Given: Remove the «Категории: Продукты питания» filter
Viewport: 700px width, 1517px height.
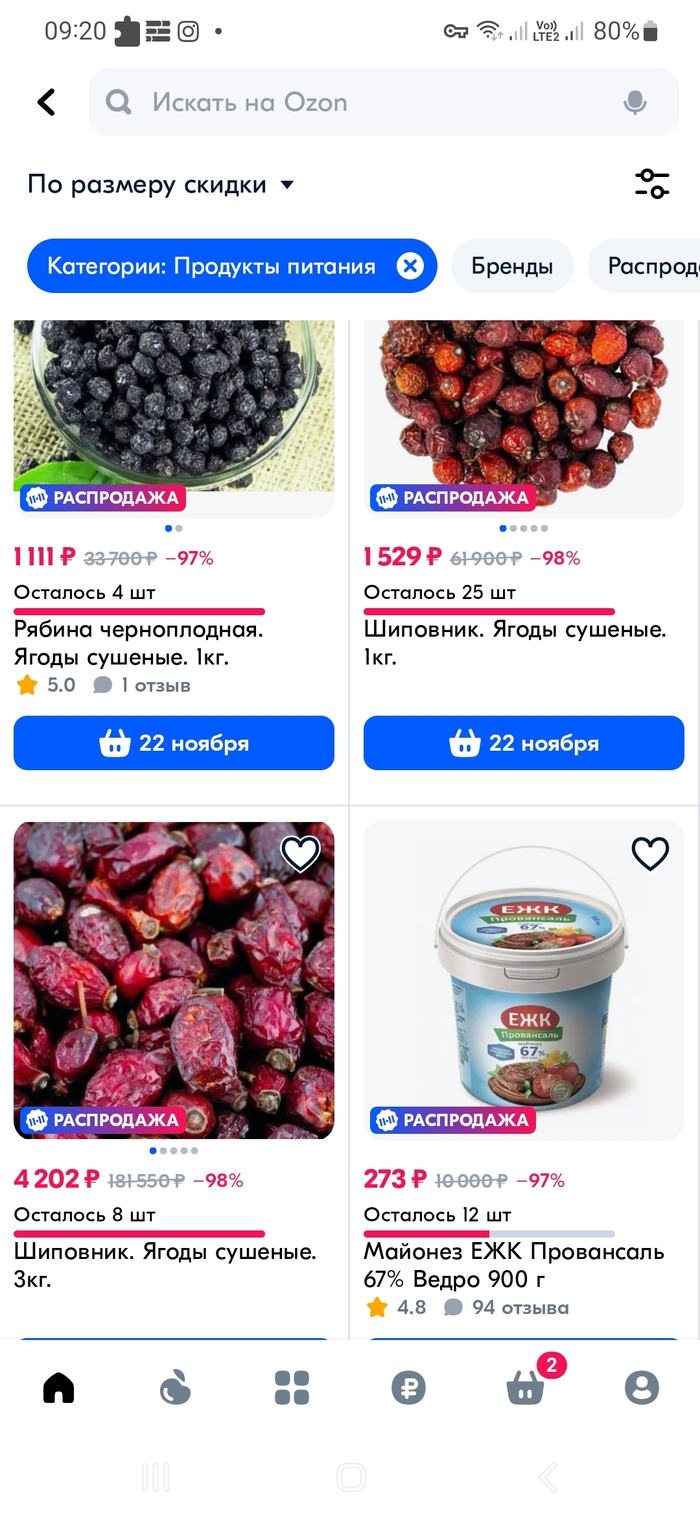Looking at the screenshot, I should [x=410, y=266].
